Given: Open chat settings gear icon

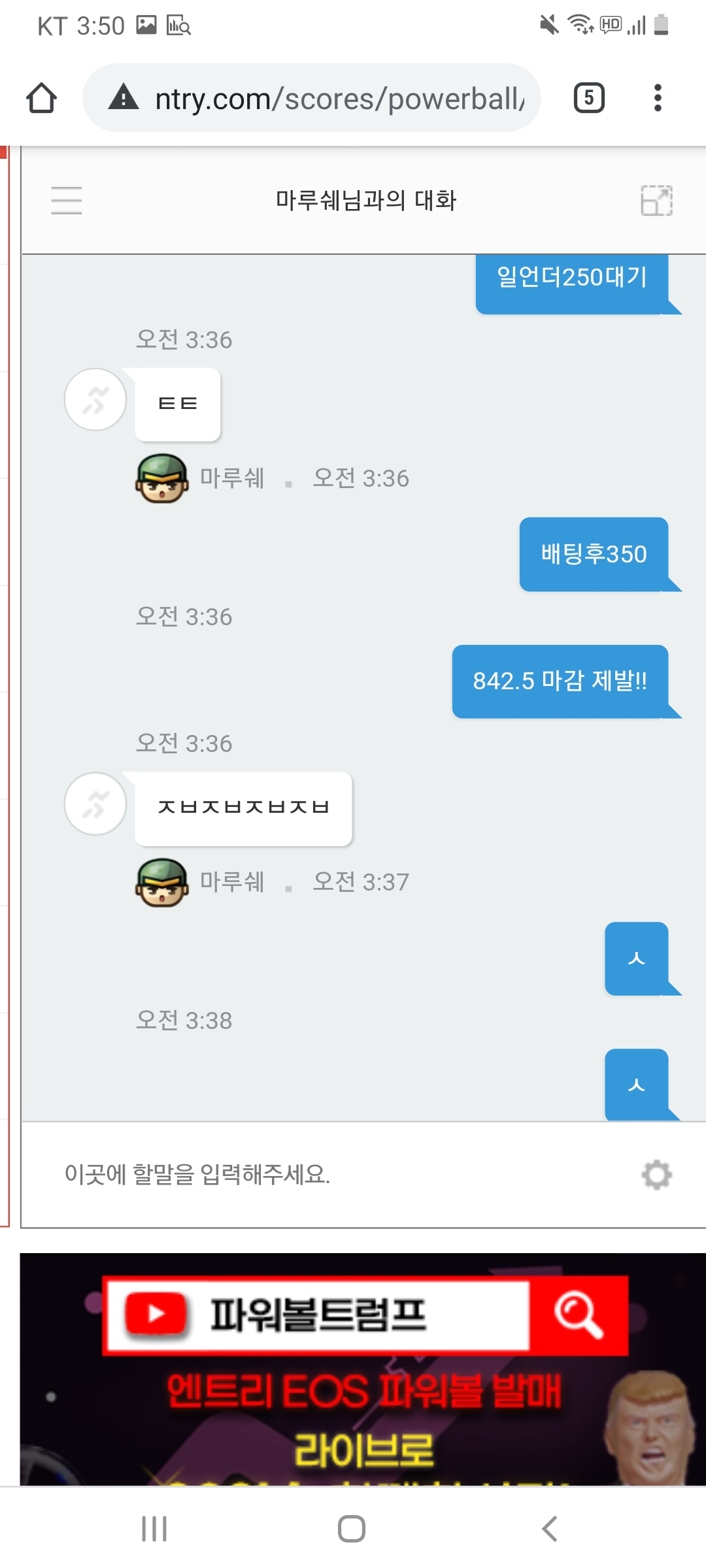Looking at the screenshot, I should pyautogui.click(x=656, y=1175).
